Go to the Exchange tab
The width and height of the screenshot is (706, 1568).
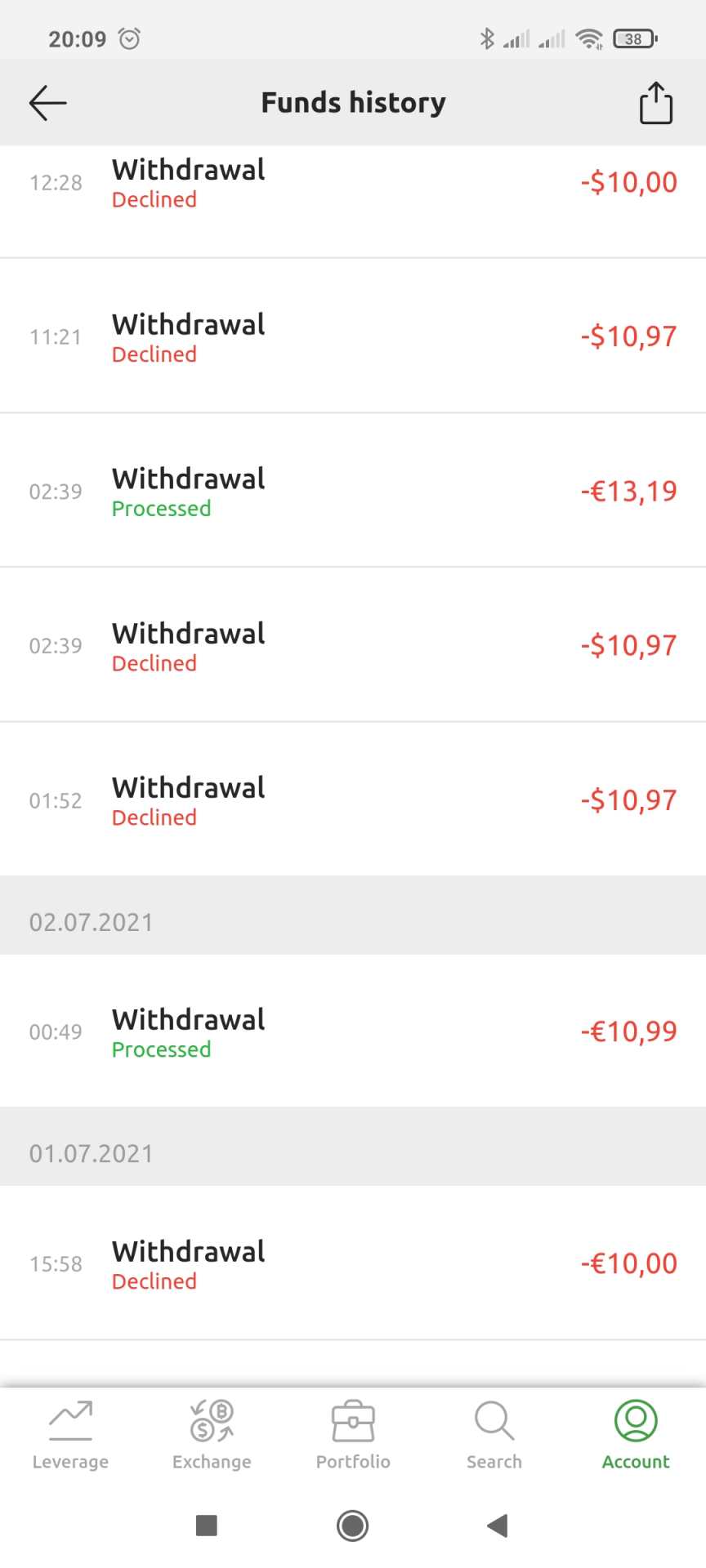(212, 1436)
